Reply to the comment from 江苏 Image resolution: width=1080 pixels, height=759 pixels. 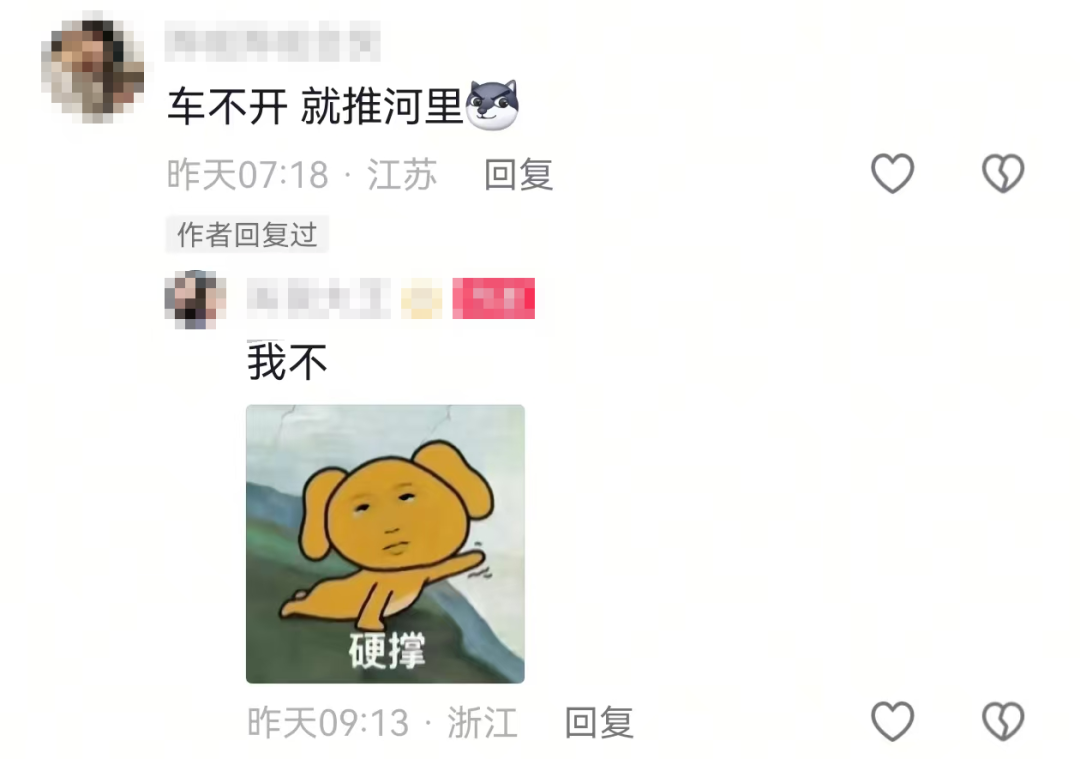click(518, 175)
